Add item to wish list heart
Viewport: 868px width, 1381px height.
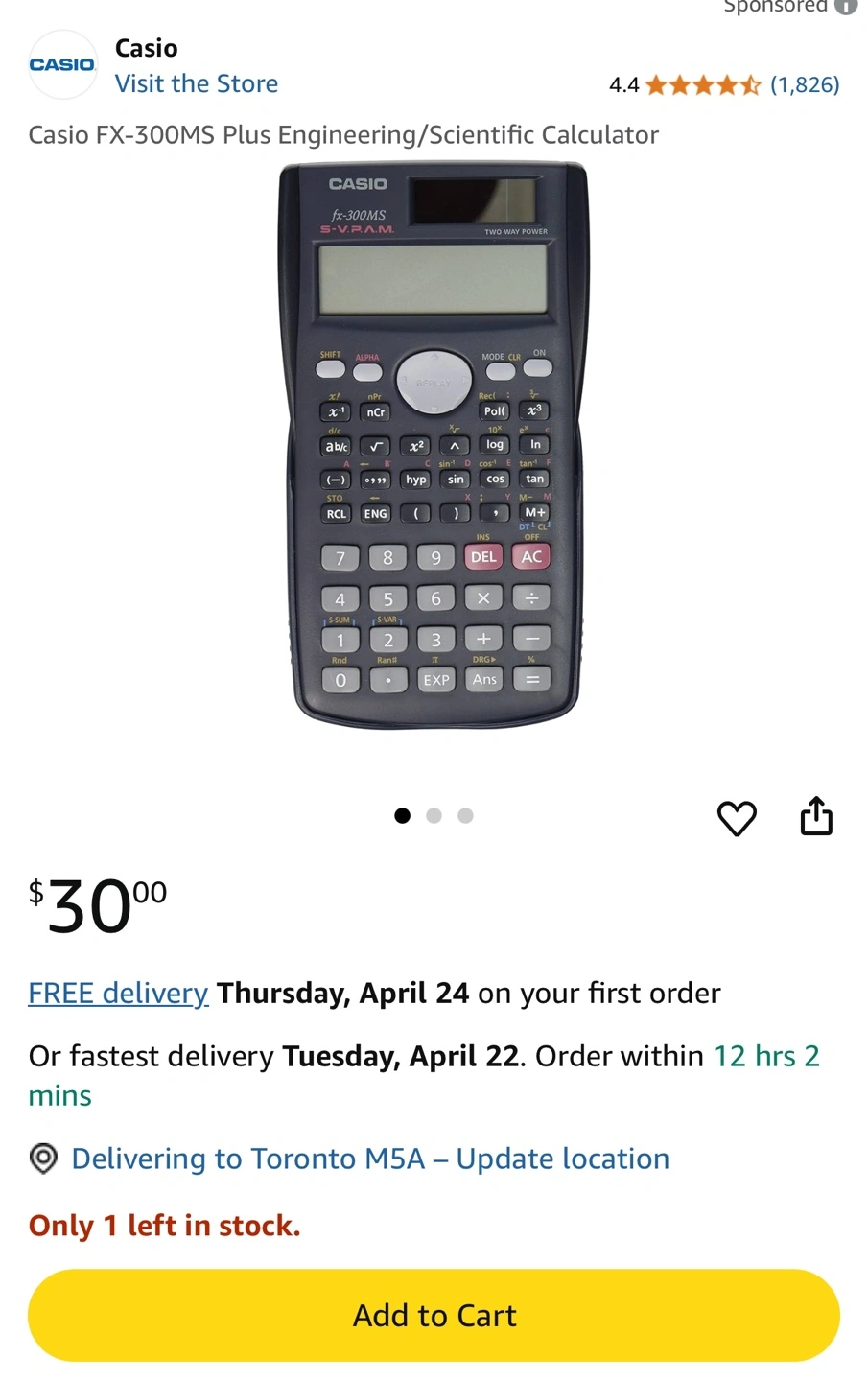[x=737, y=818]
